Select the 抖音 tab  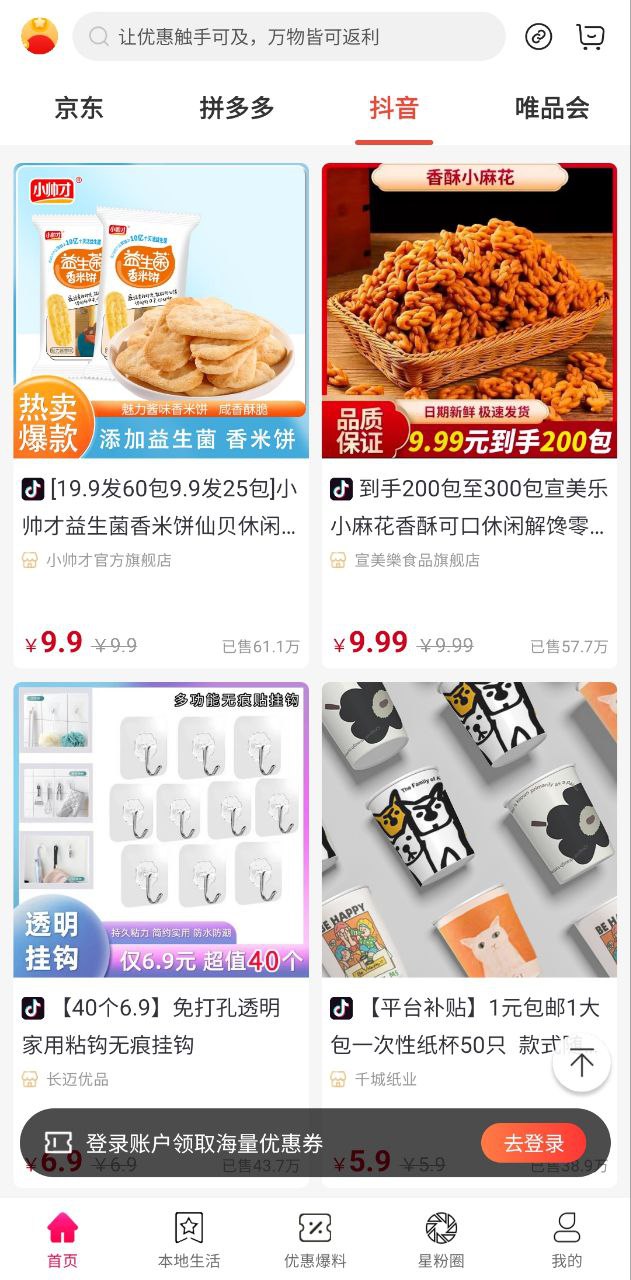click(394, 108)
